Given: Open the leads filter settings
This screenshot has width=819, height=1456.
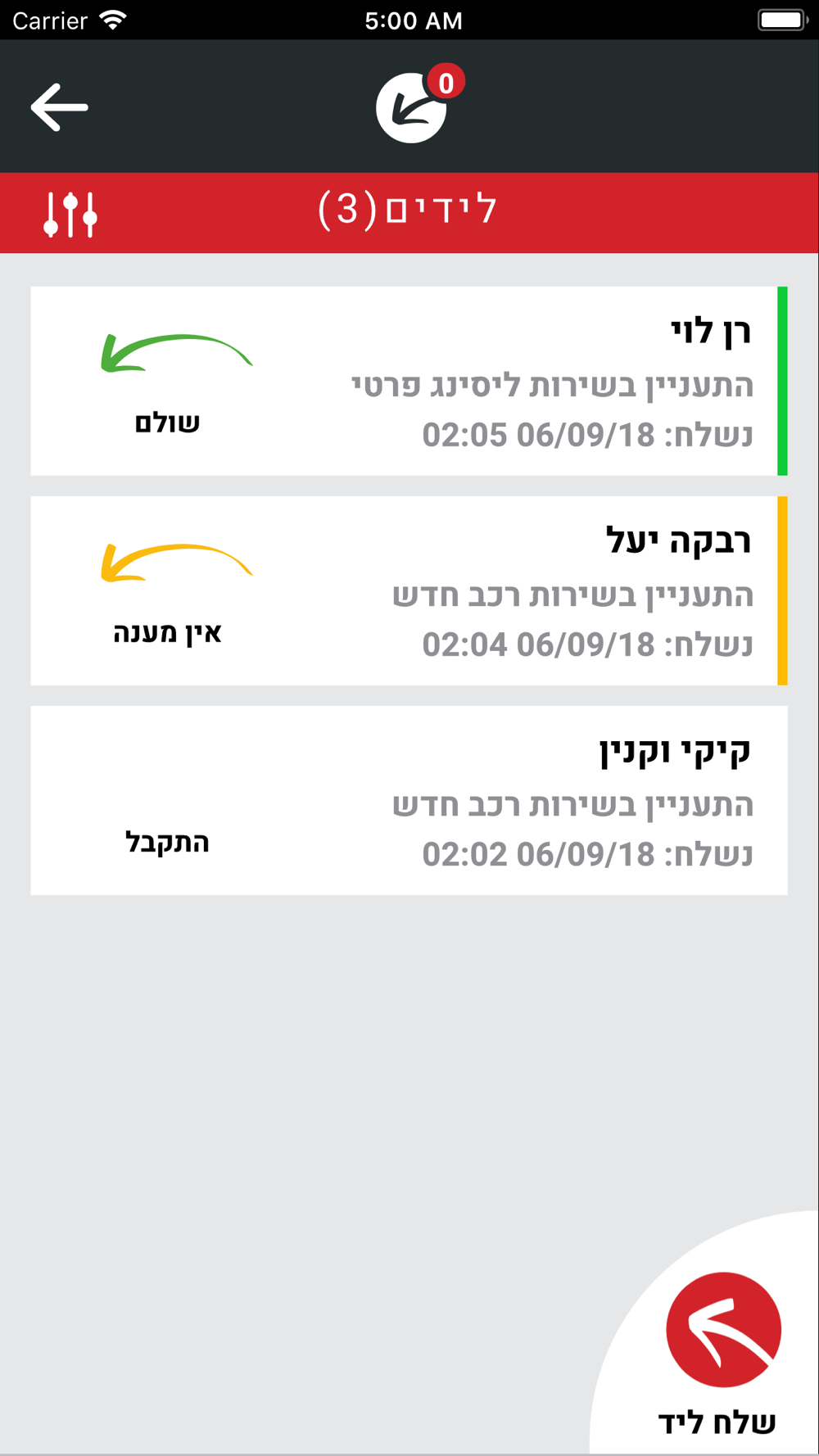Looking at the screenshot, I should tap(70, 215).
